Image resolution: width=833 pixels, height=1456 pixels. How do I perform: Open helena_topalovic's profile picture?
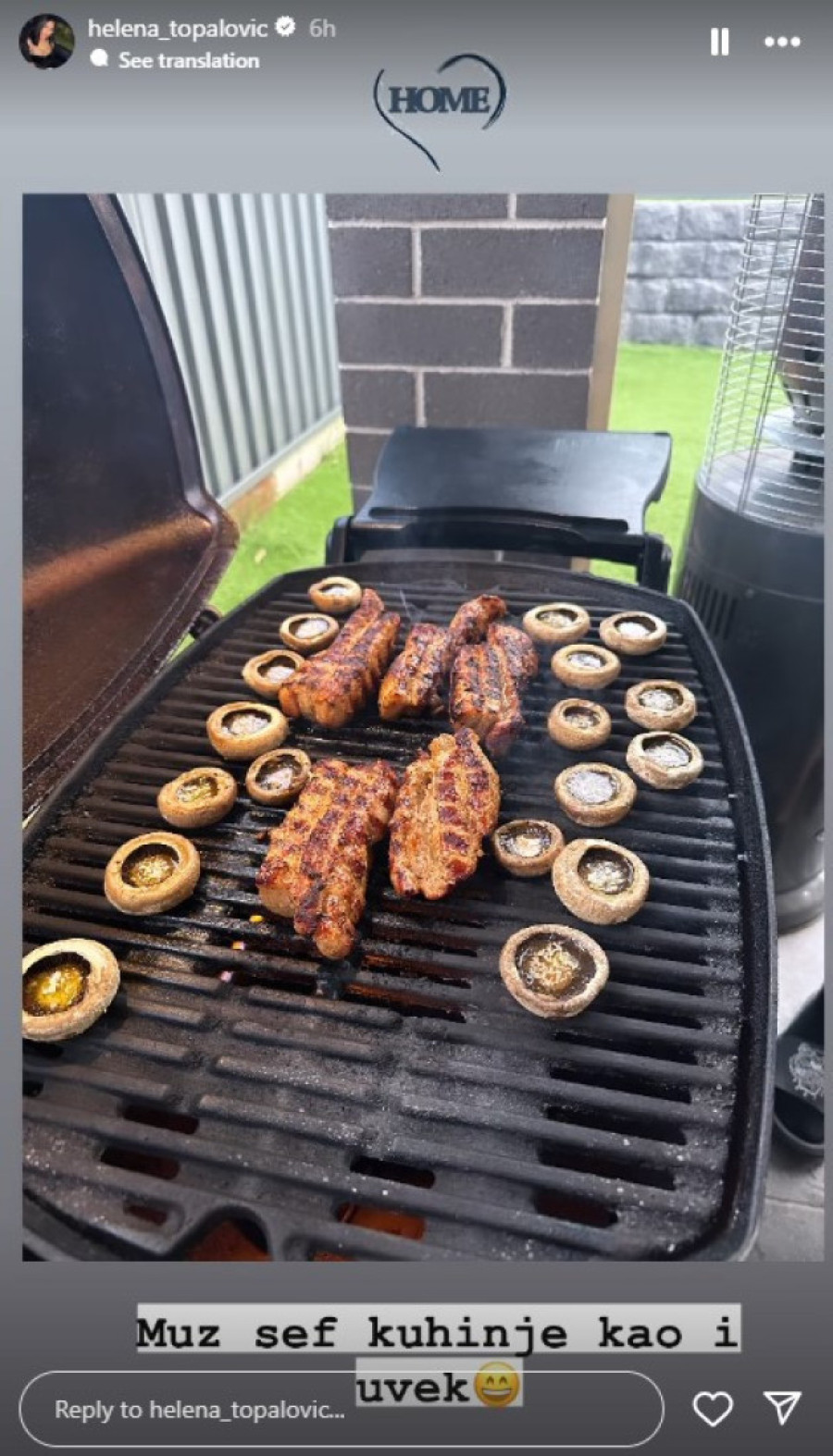pos(46,42)
